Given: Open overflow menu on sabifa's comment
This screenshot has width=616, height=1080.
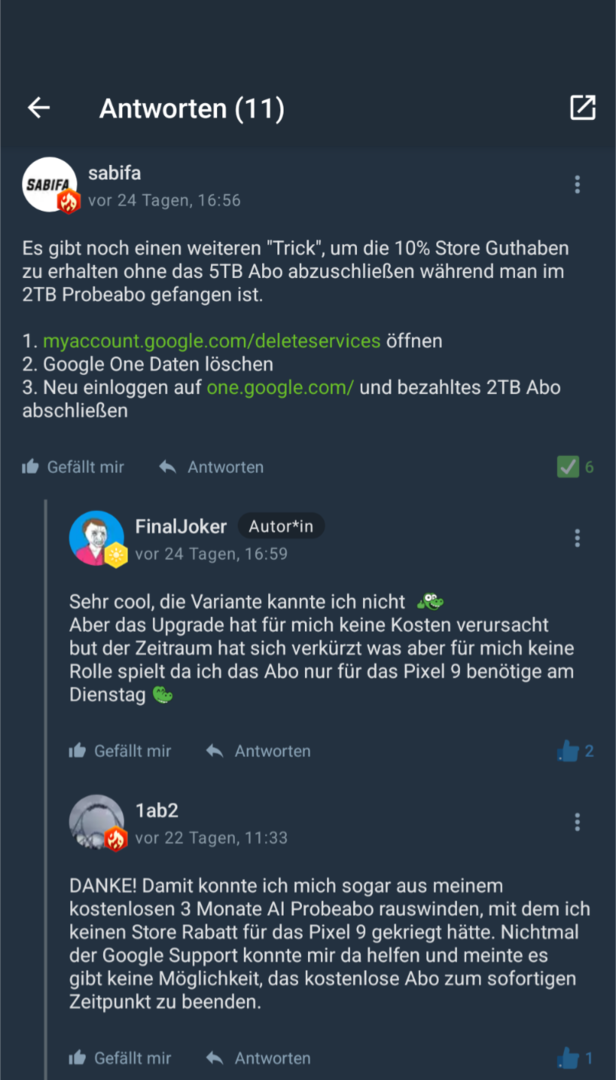Looking at the screenshot, I should pyautogui.click(x=577, y=185).
